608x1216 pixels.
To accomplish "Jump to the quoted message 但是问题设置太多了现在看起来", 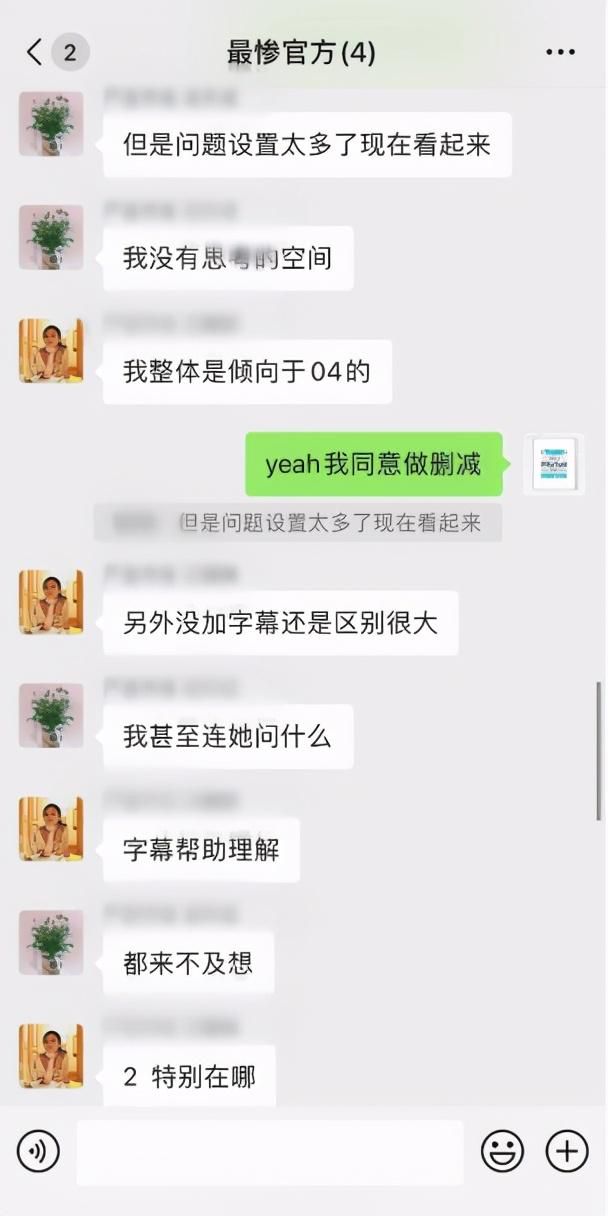I will pos(298,523).
